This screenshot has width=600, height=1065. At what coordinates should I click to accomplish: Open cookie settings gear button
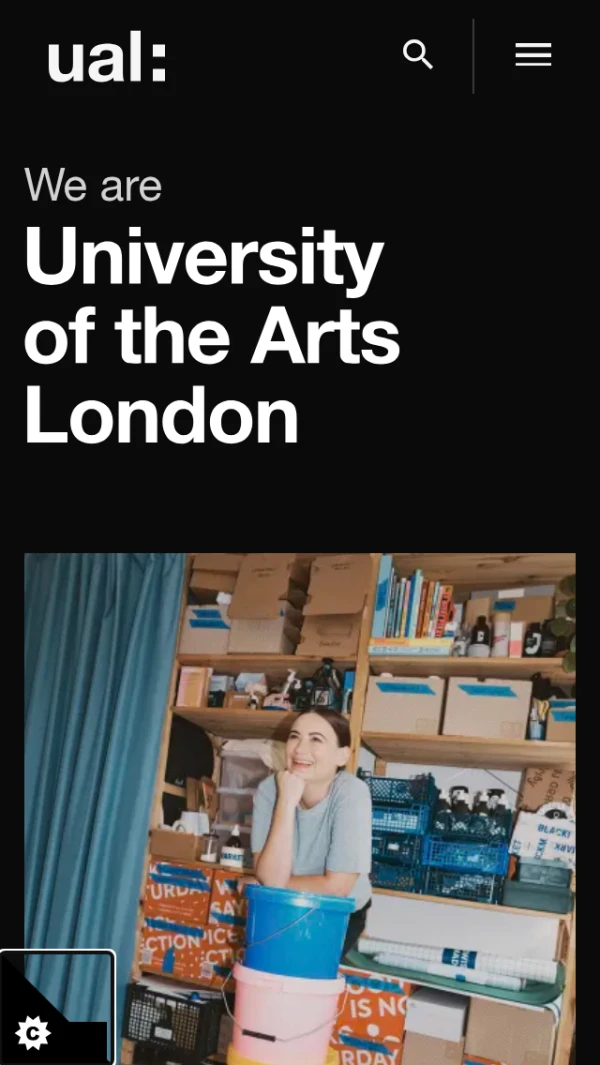[x=34, y=1032]
